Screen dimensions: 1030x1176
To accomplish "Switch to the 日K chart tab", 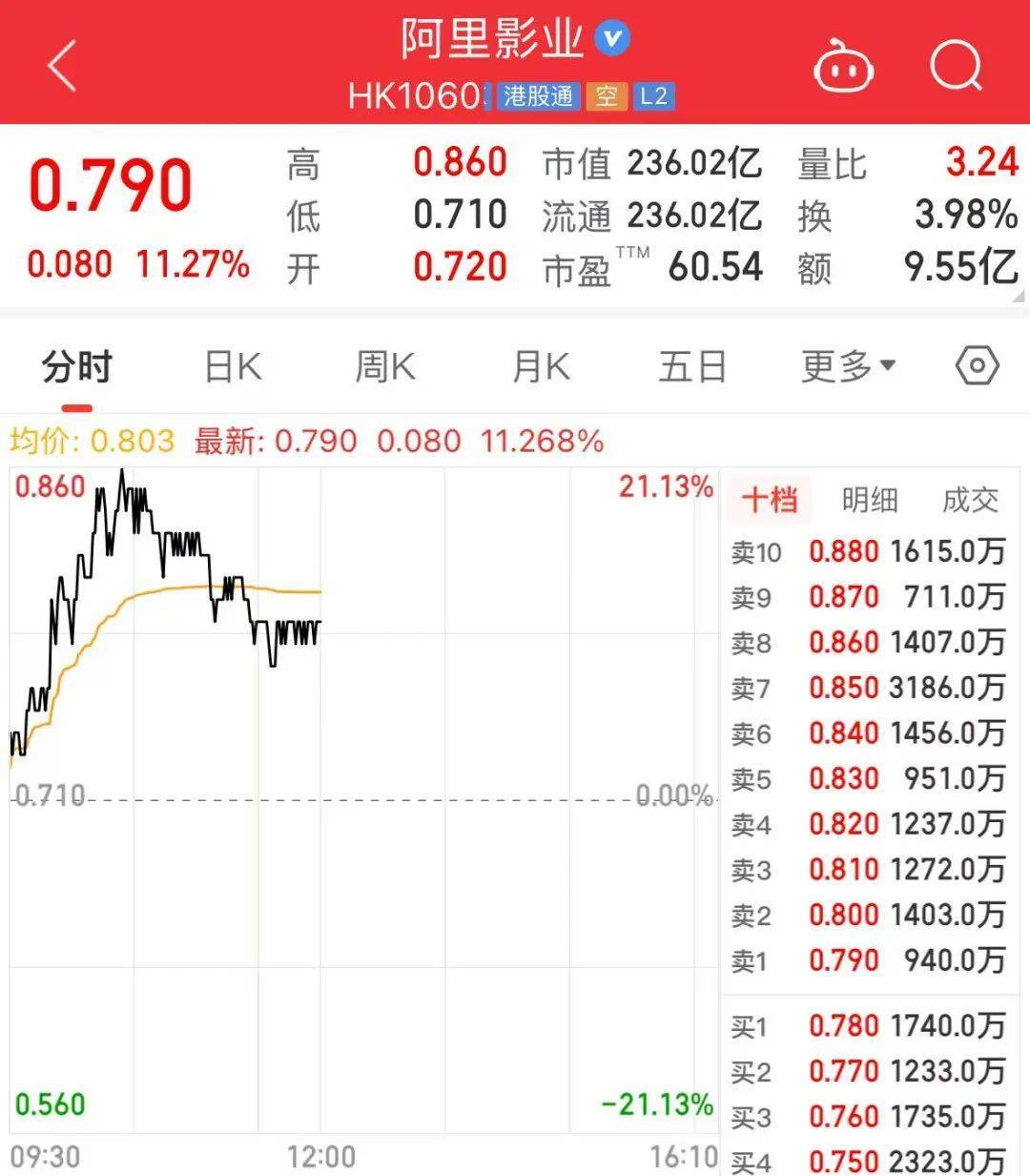I will click(233, 367).
